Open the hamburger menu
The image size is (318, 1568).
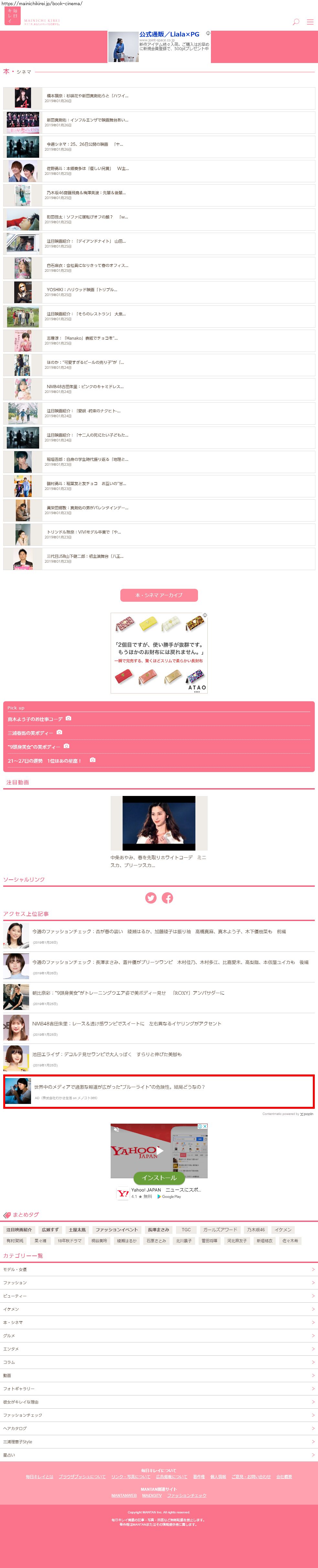coord(310,22)
